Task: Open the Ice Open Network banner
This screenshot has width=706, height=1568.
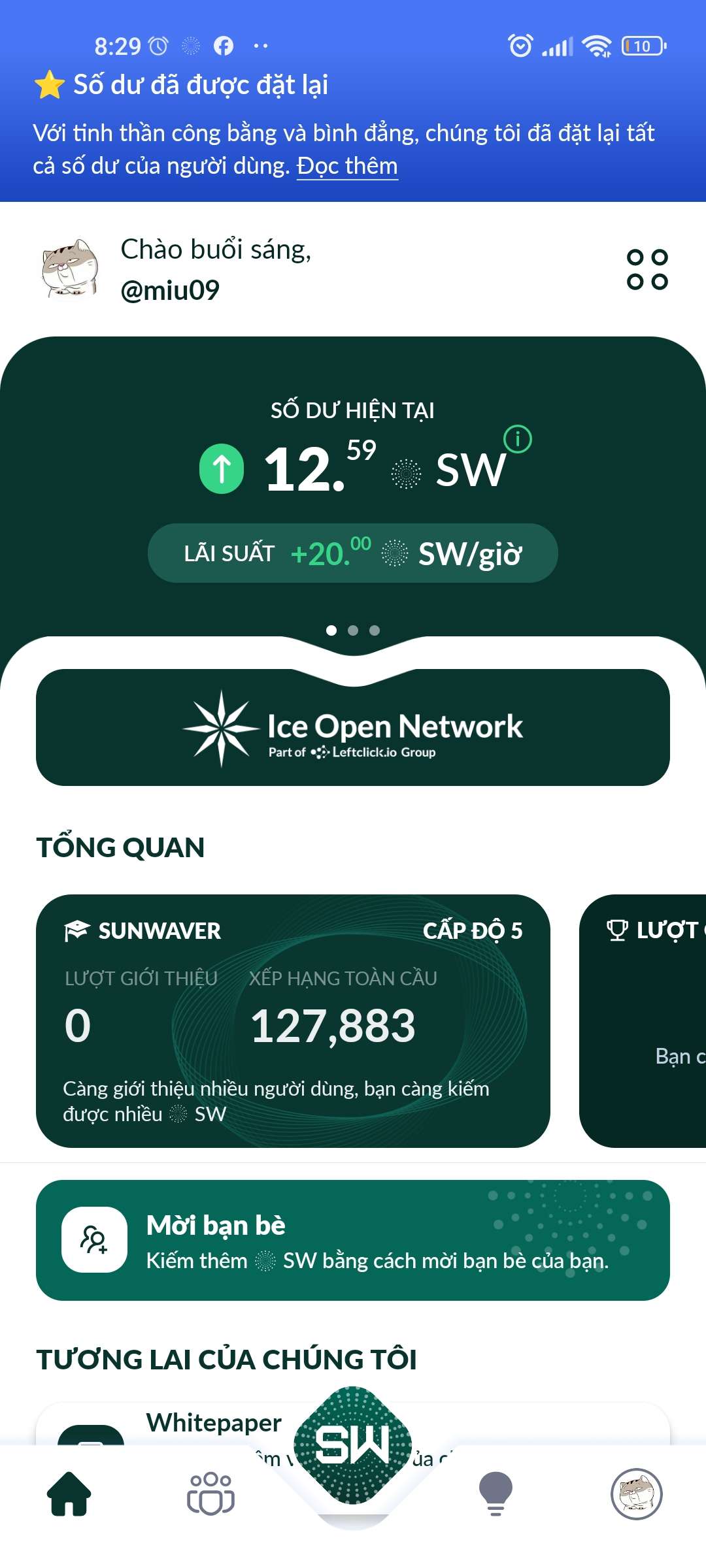Action: (x=353, y=728)
